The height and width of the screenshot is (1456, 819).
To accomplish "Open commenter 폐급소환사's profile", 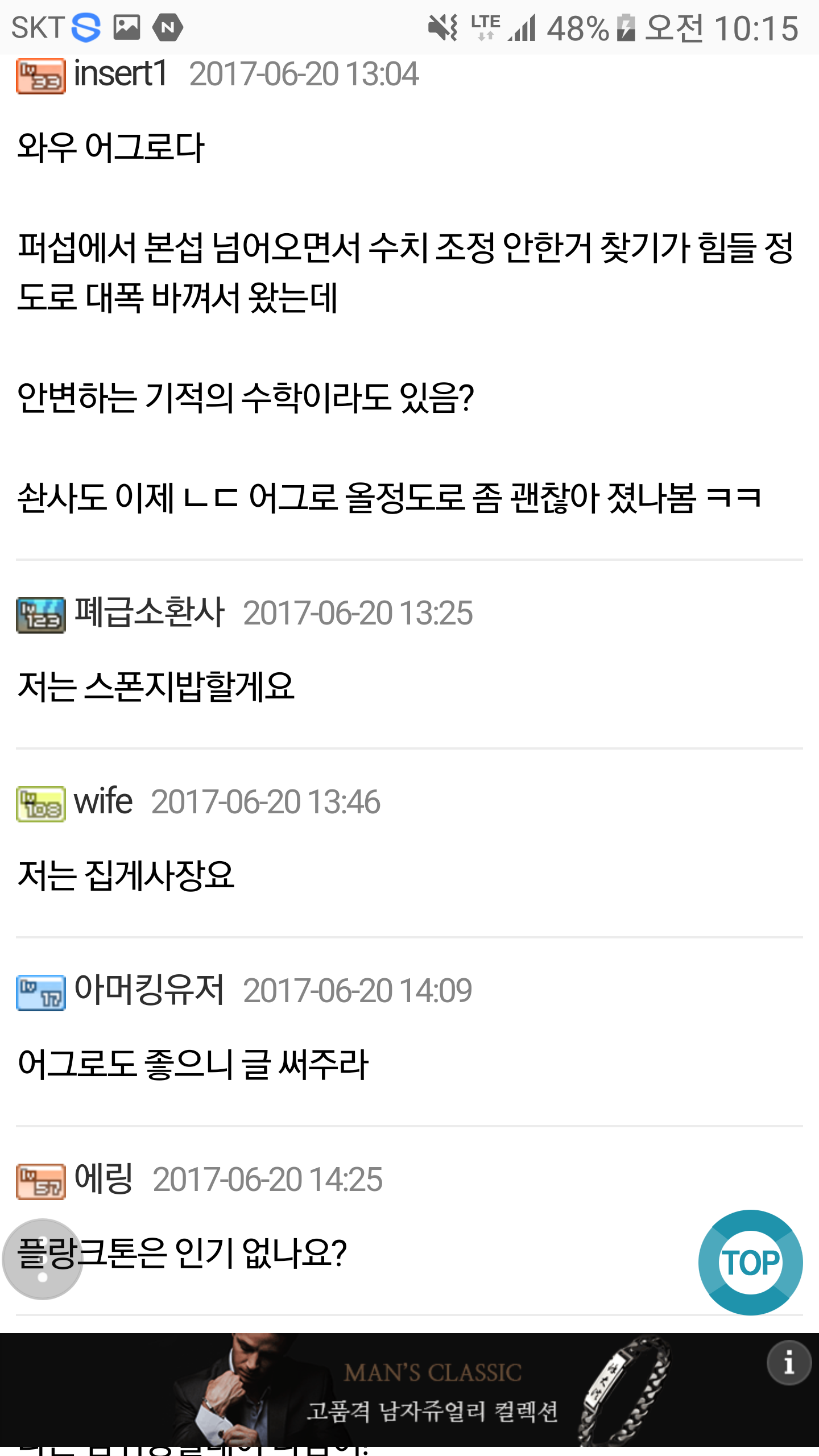I will point(150,613).
